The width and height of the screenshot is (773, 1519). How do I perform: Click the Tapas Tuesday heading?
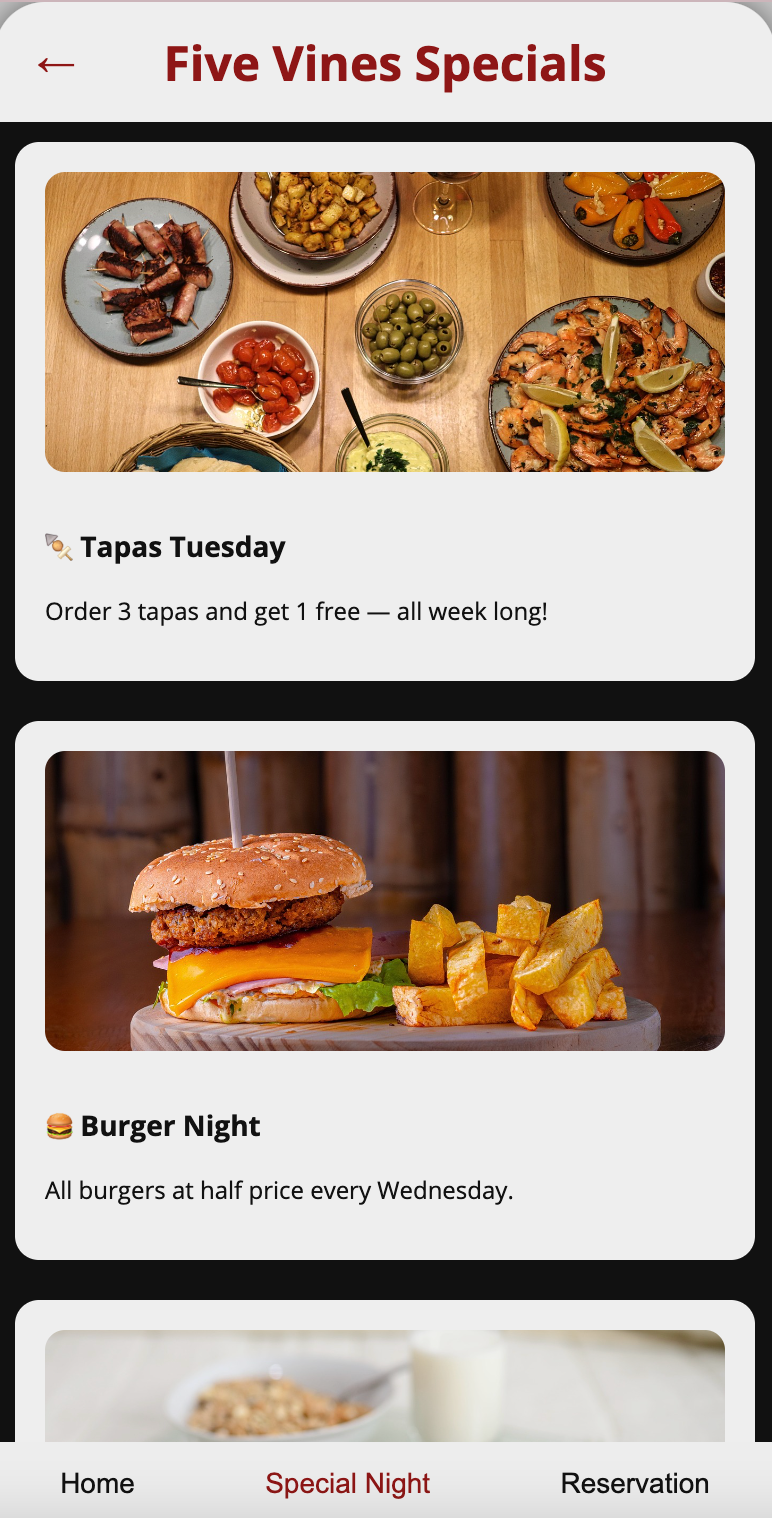pyautogui.click(x=185, y=547)
